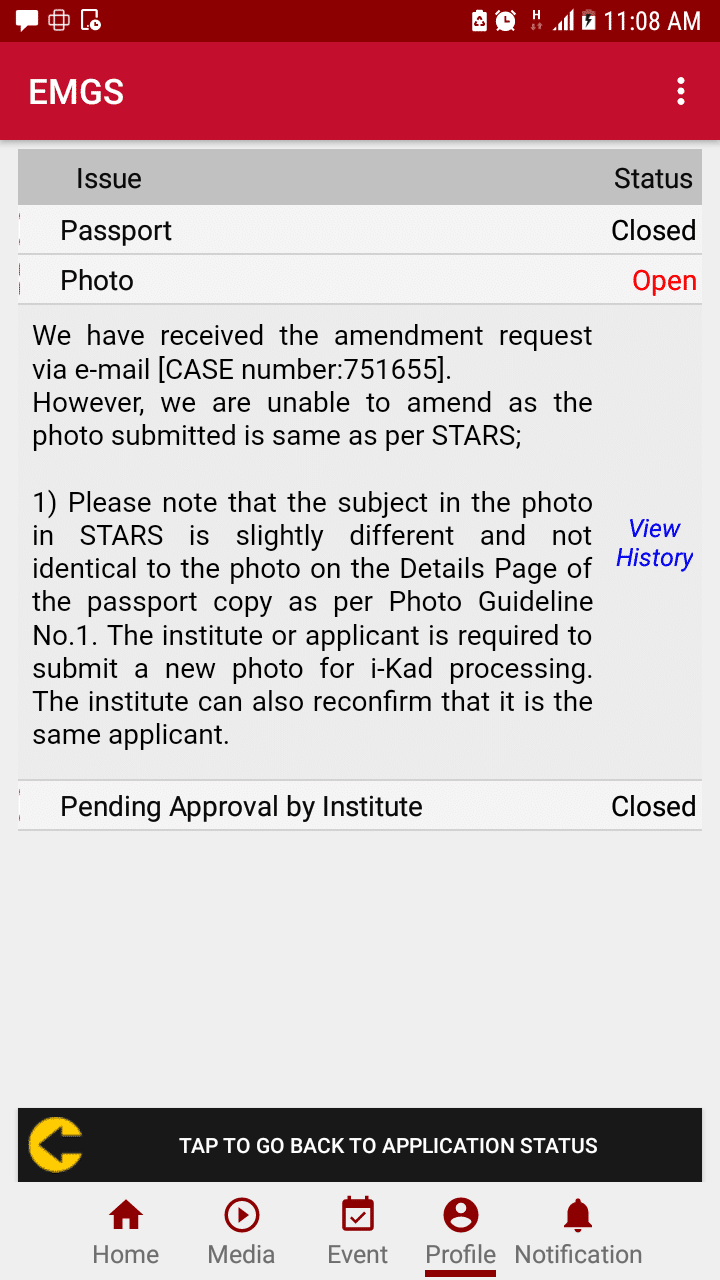Open the overflow menu
This screenshot has height=1280, width=720.
coord(680,91)
